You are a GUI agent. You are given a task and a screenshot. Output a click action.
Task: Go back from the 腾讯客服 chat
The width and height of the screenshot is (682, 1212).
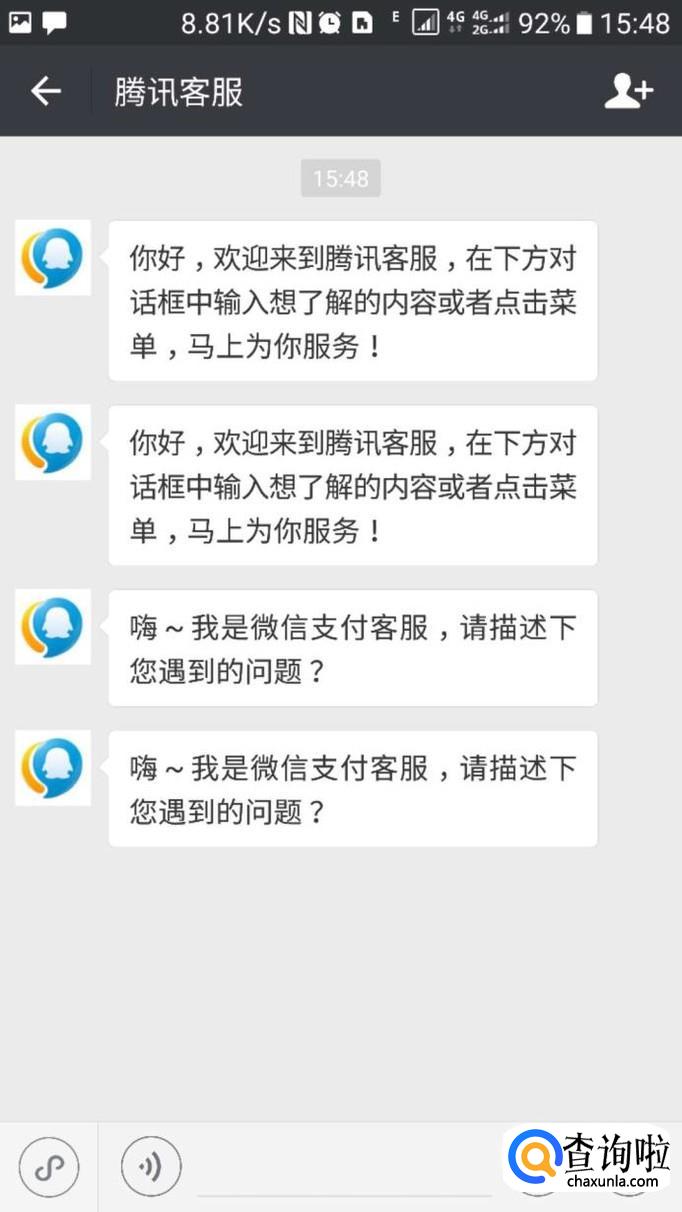46,92
